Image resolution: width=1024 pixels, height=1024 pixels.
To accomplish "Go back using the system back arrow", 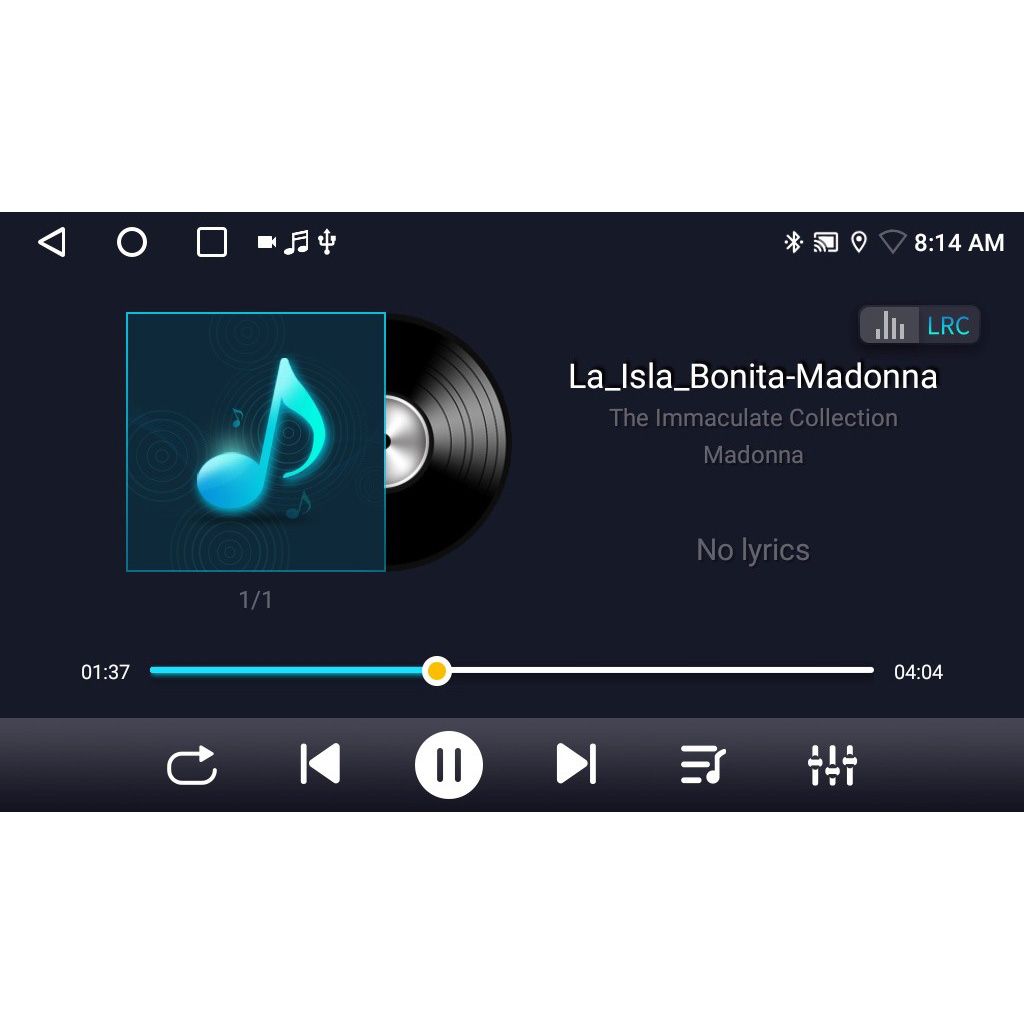I will (x=52, y=242).
